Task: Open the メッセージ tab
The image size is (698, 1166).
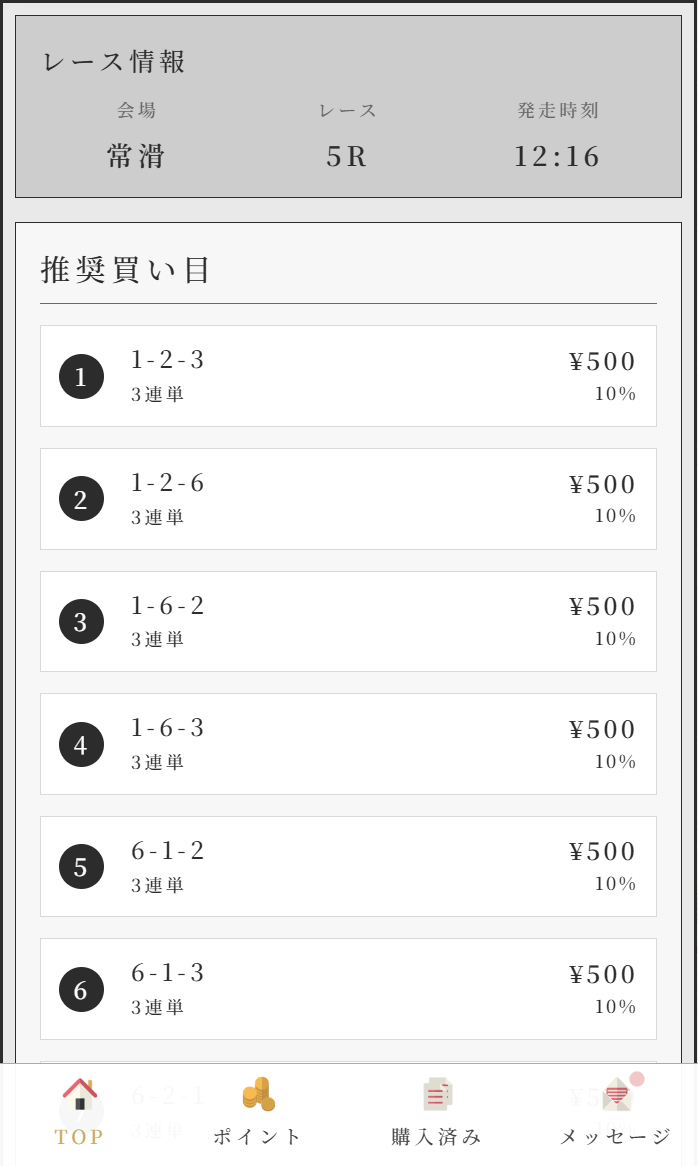Action: (x=616, y=1112)
